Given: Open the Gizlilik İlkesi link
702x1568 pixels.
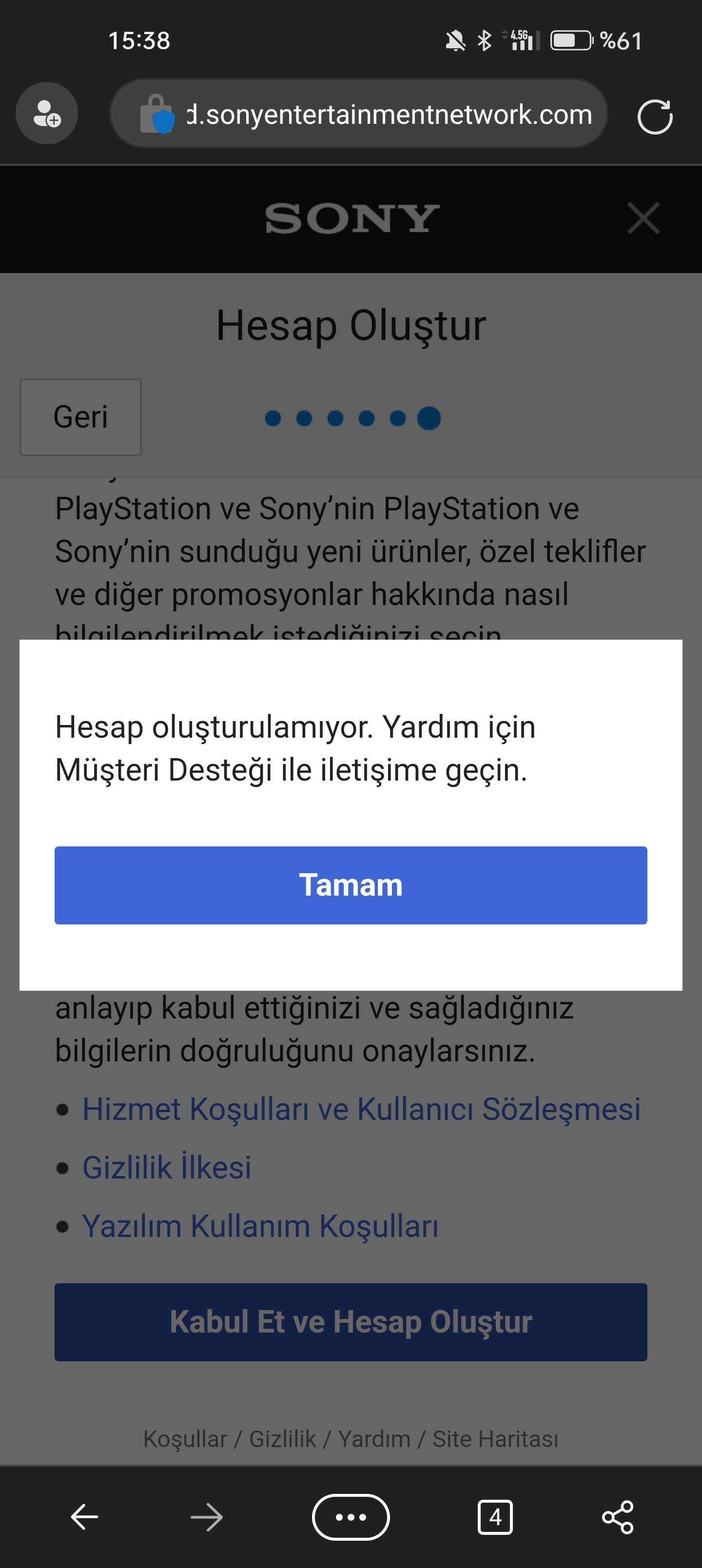Looking at the screenshot, I should tap(167, 1167).
